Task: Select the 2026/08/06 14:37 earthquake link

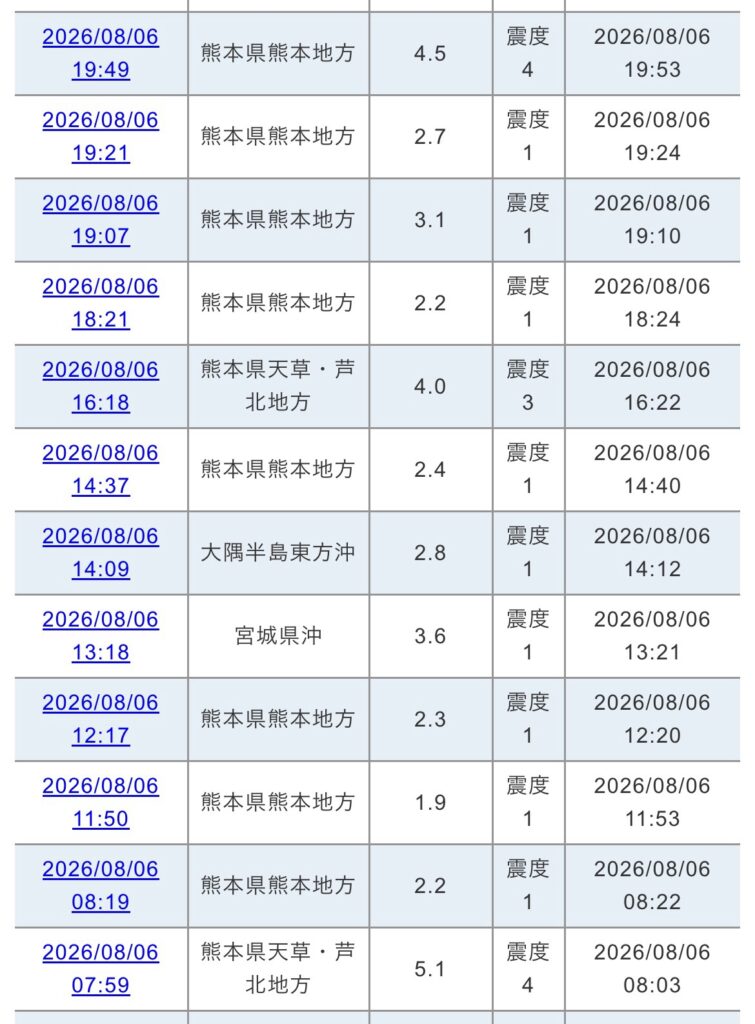Action: [101, 470]
